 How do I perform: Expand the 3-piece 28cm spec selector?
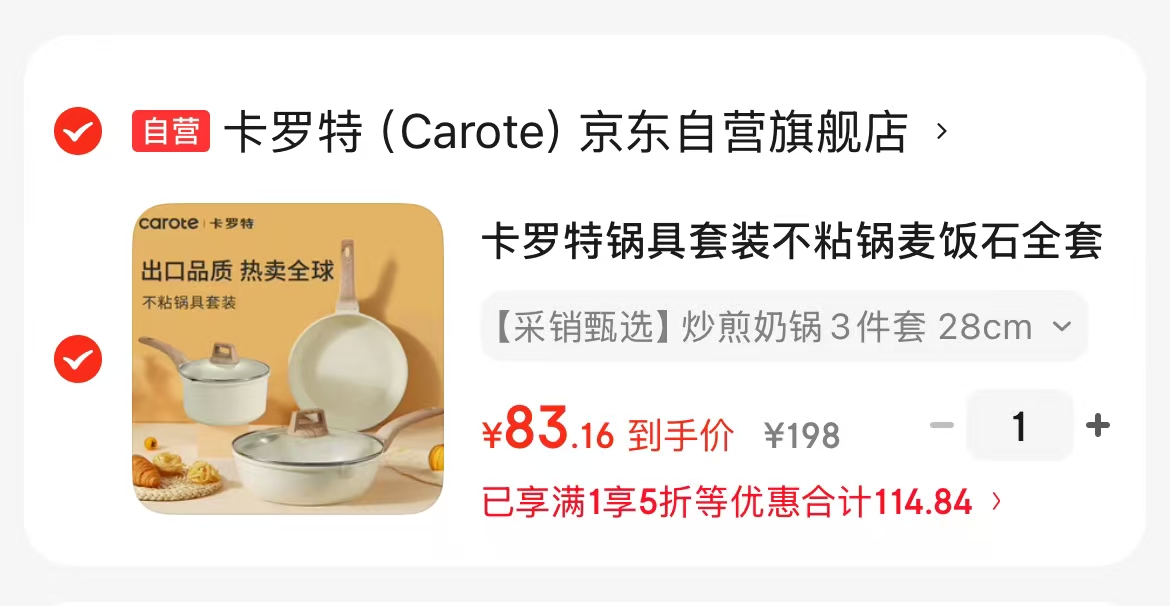point(783,327)
